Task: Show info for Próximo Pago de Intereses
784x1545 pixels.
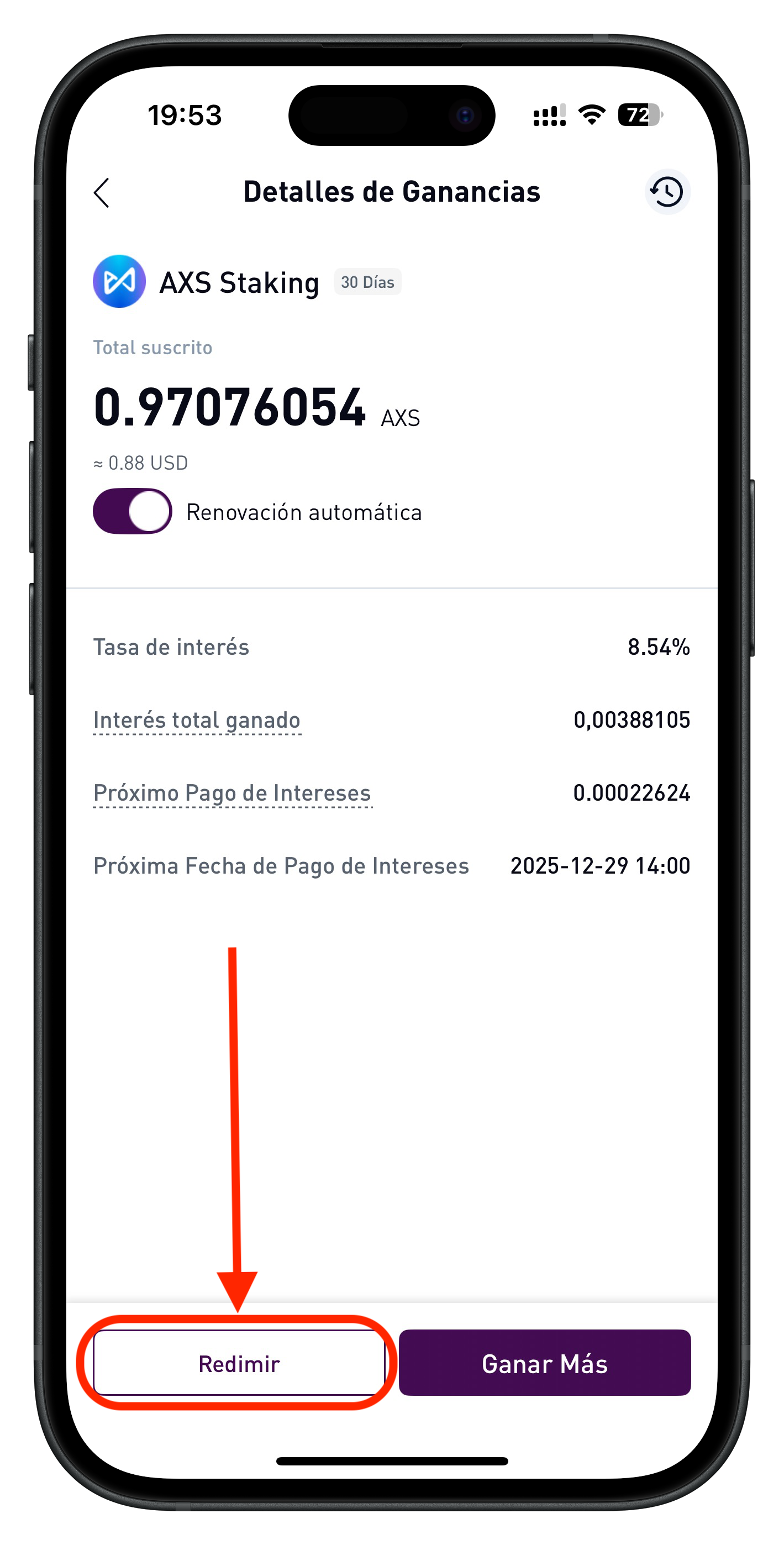Action: (x=232, y=793)
